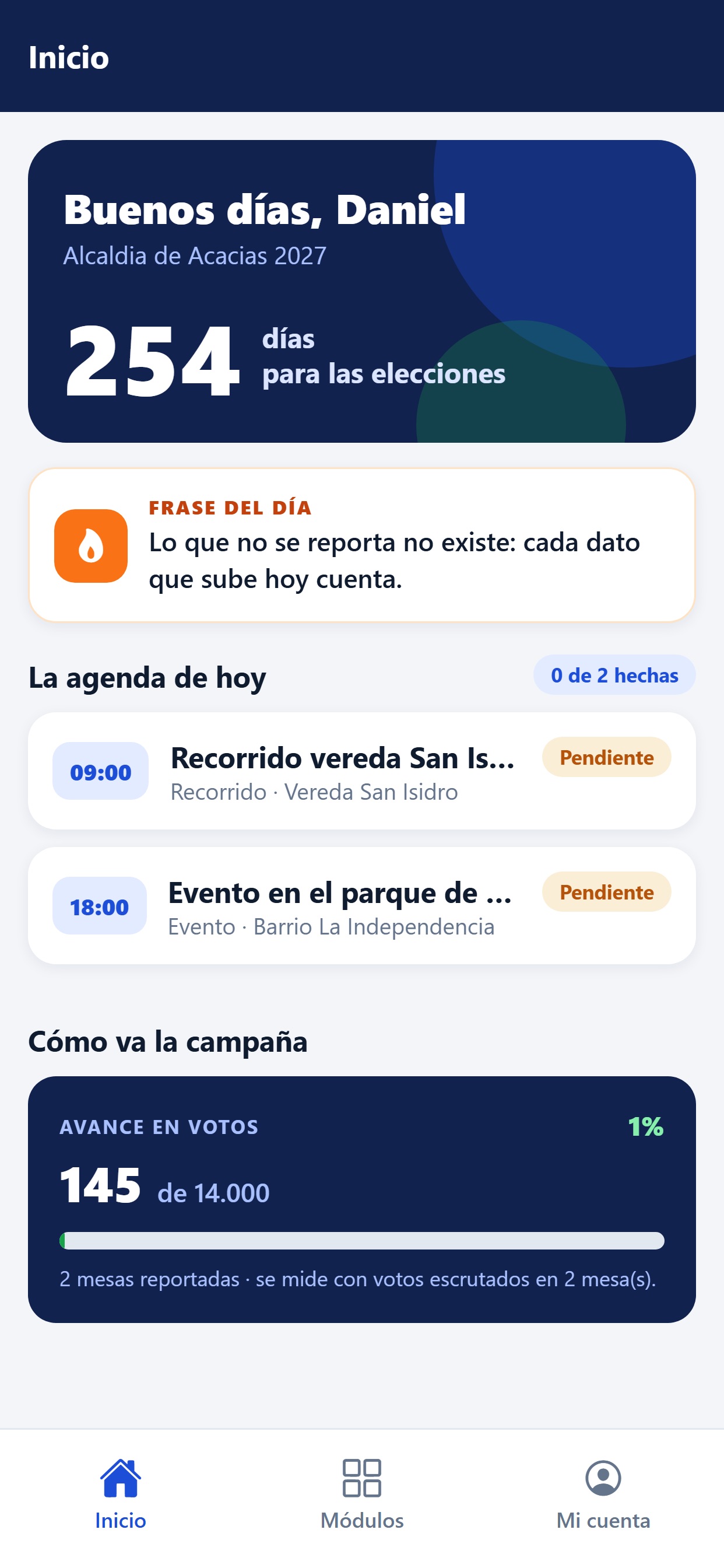Open the Avance en votos card
This screenshot has height=1568, width=724.
click(362, 1199)
